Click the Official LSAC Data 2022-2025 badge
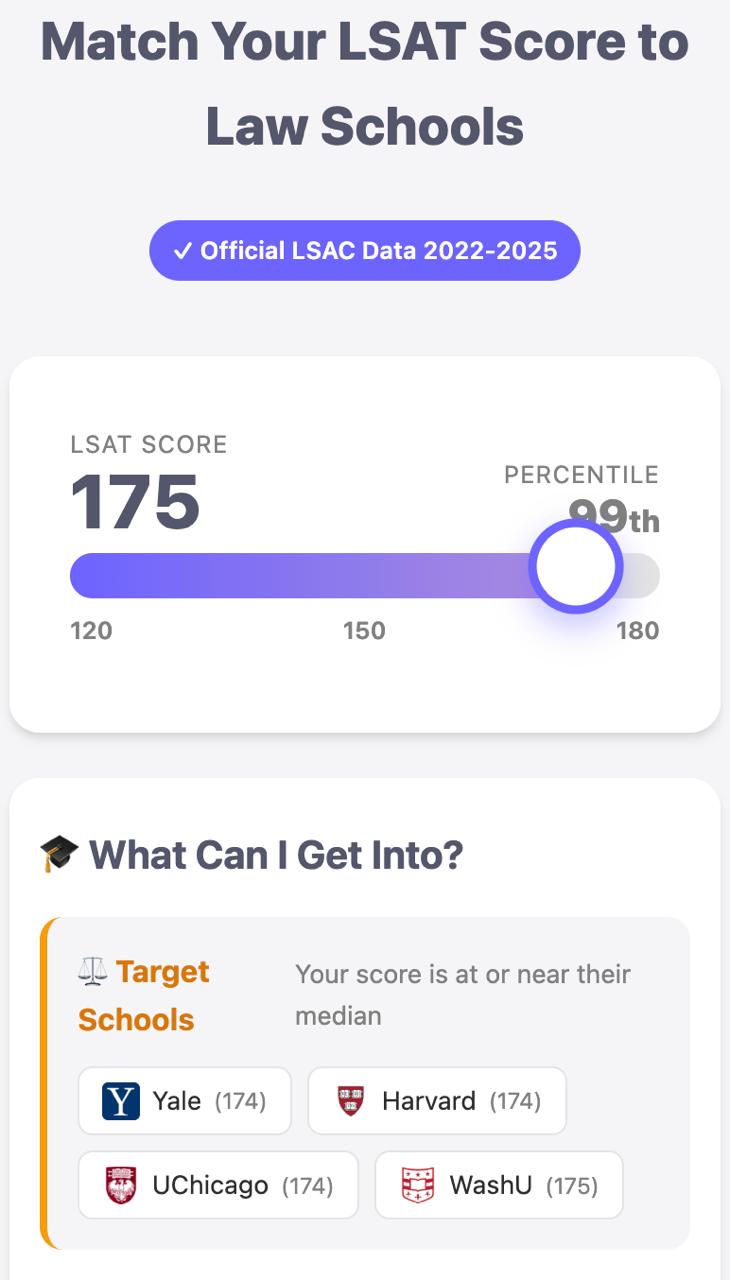 [364, 250]
